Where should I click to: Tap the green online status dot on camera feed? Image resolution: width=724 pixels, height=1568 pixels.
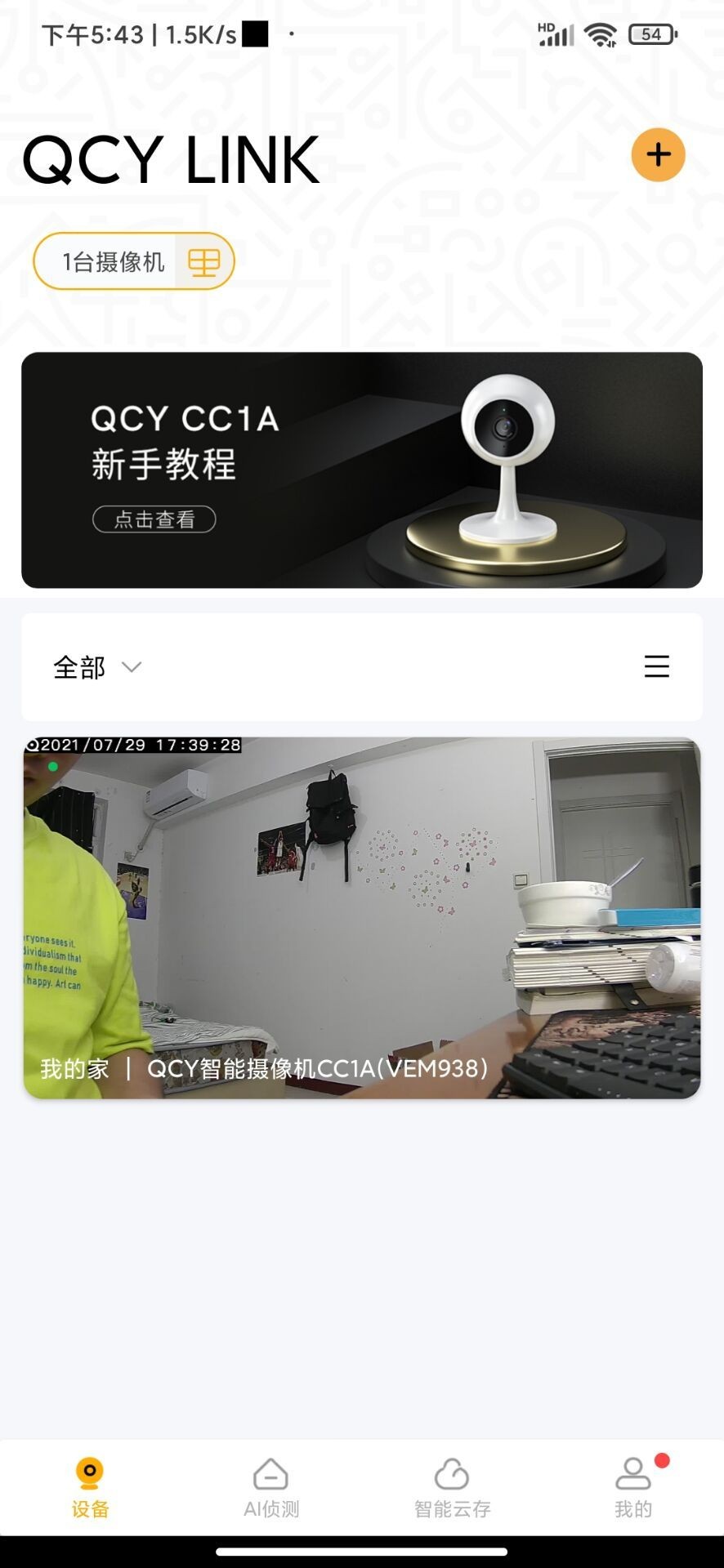tap(52, 767)
